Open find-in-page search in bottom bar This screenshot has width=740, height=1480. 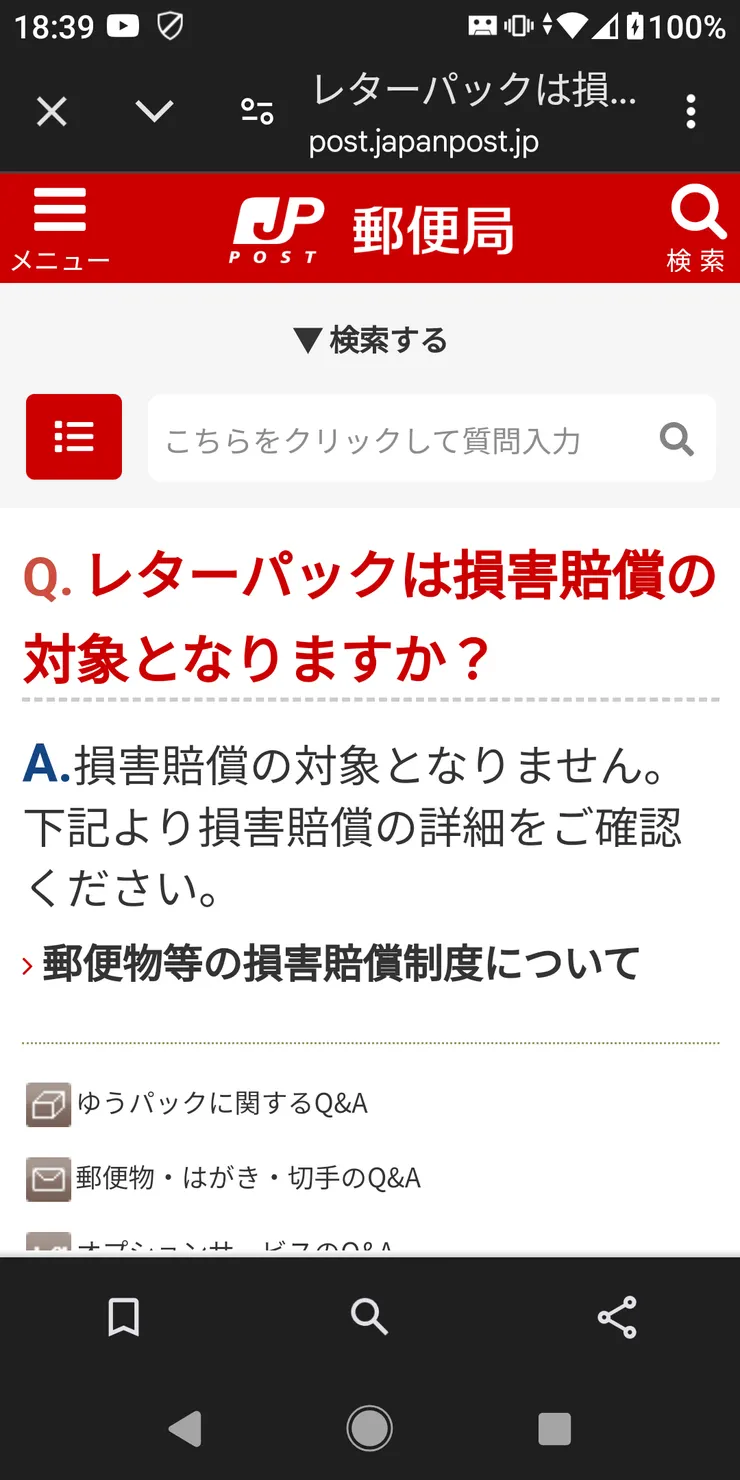click(369, 1317)
